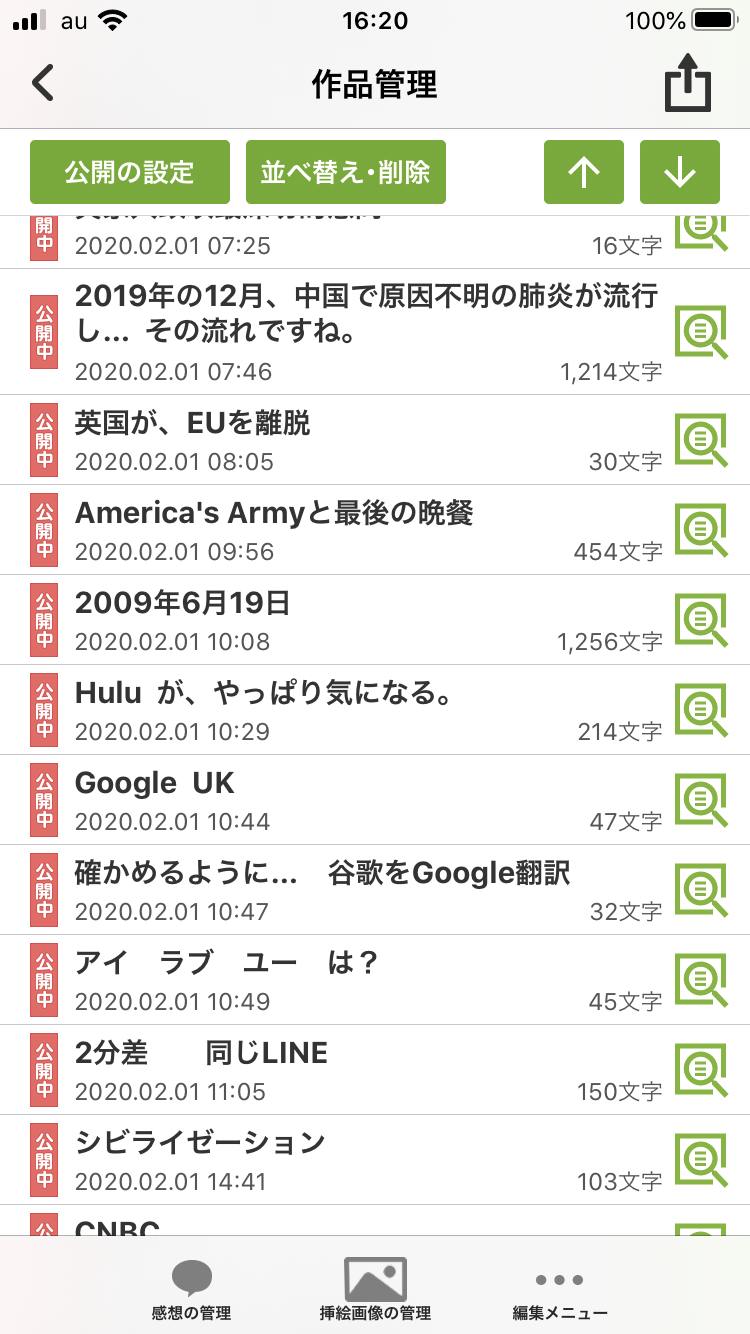Open 挿絵画像の管理 tab

pyautogui.click(x=375, y=1288)
